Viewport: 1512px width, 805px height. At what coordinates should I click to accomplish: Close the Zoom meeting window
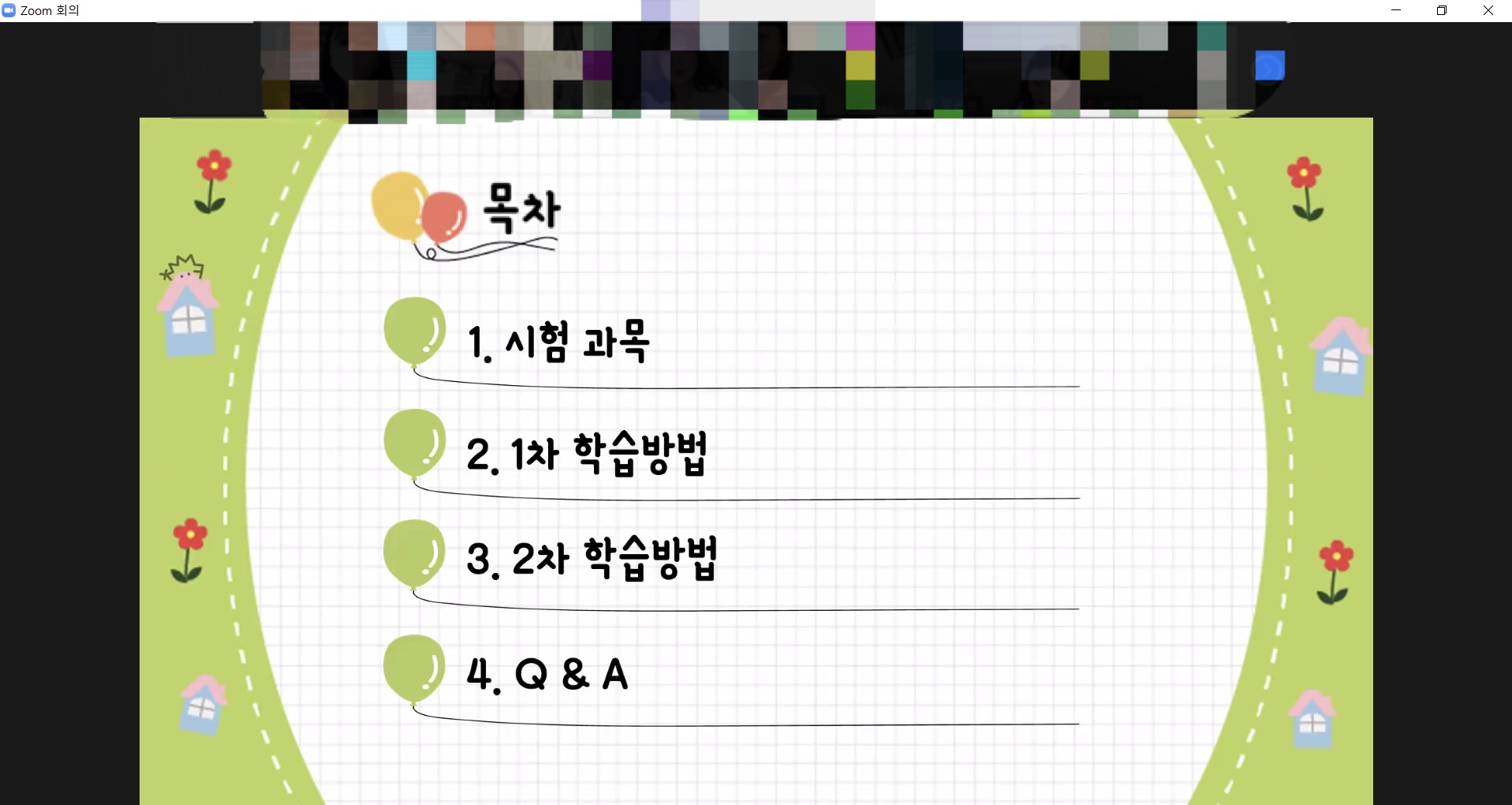(x=1488, y=10)
